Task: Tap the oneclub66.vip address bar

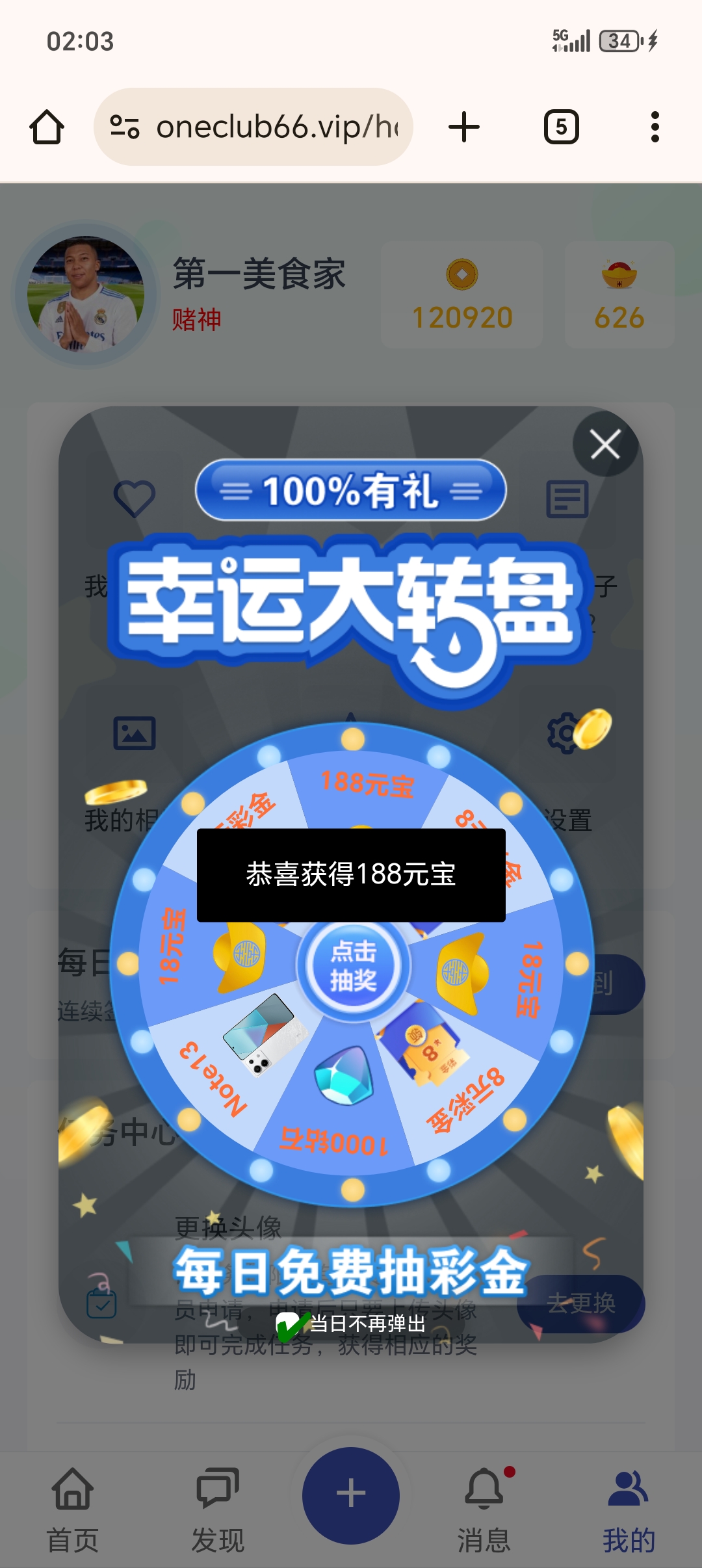Action: point(260,127)
